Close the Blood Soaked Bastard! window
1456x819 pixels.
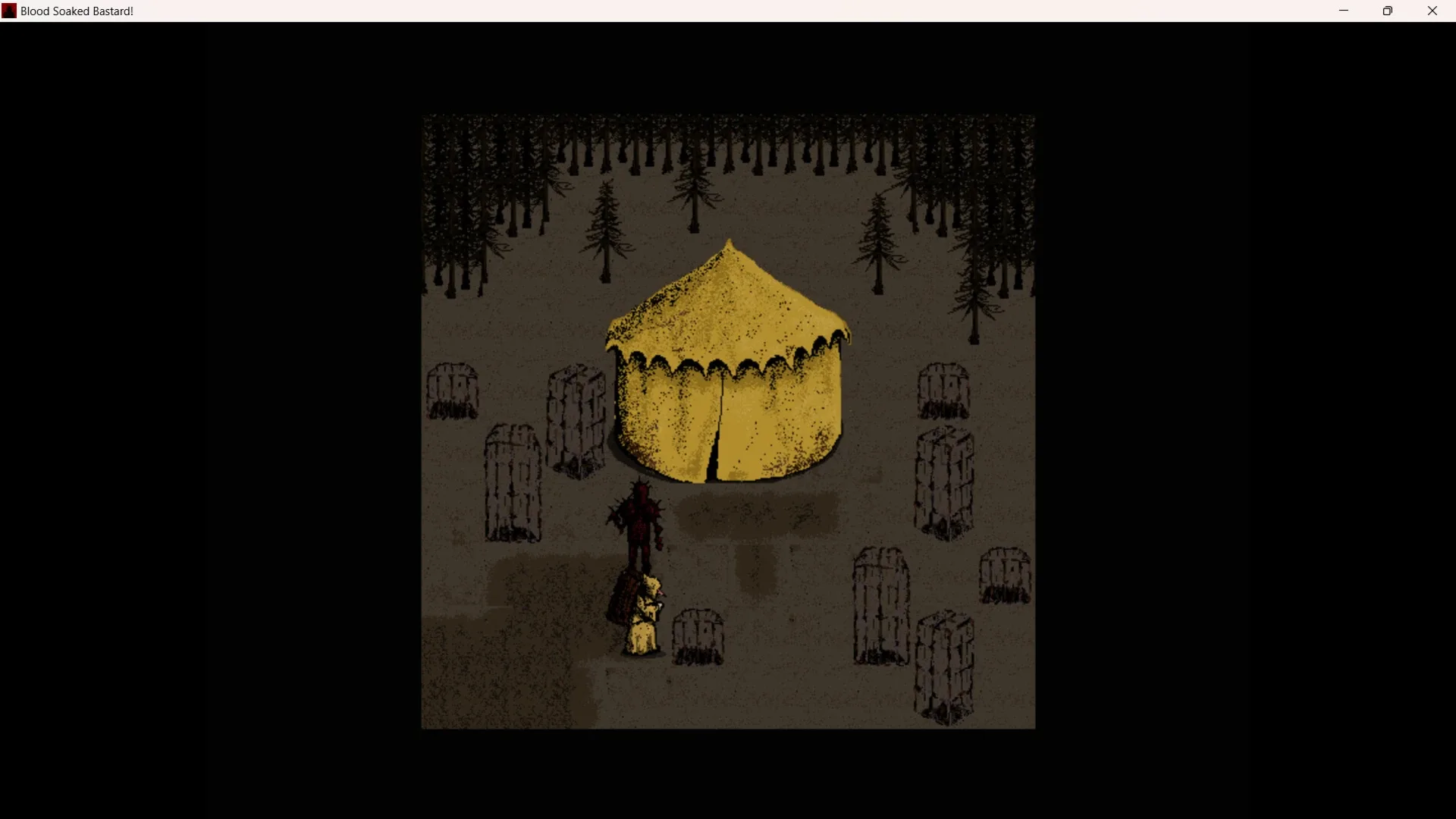coord(1432,11)
